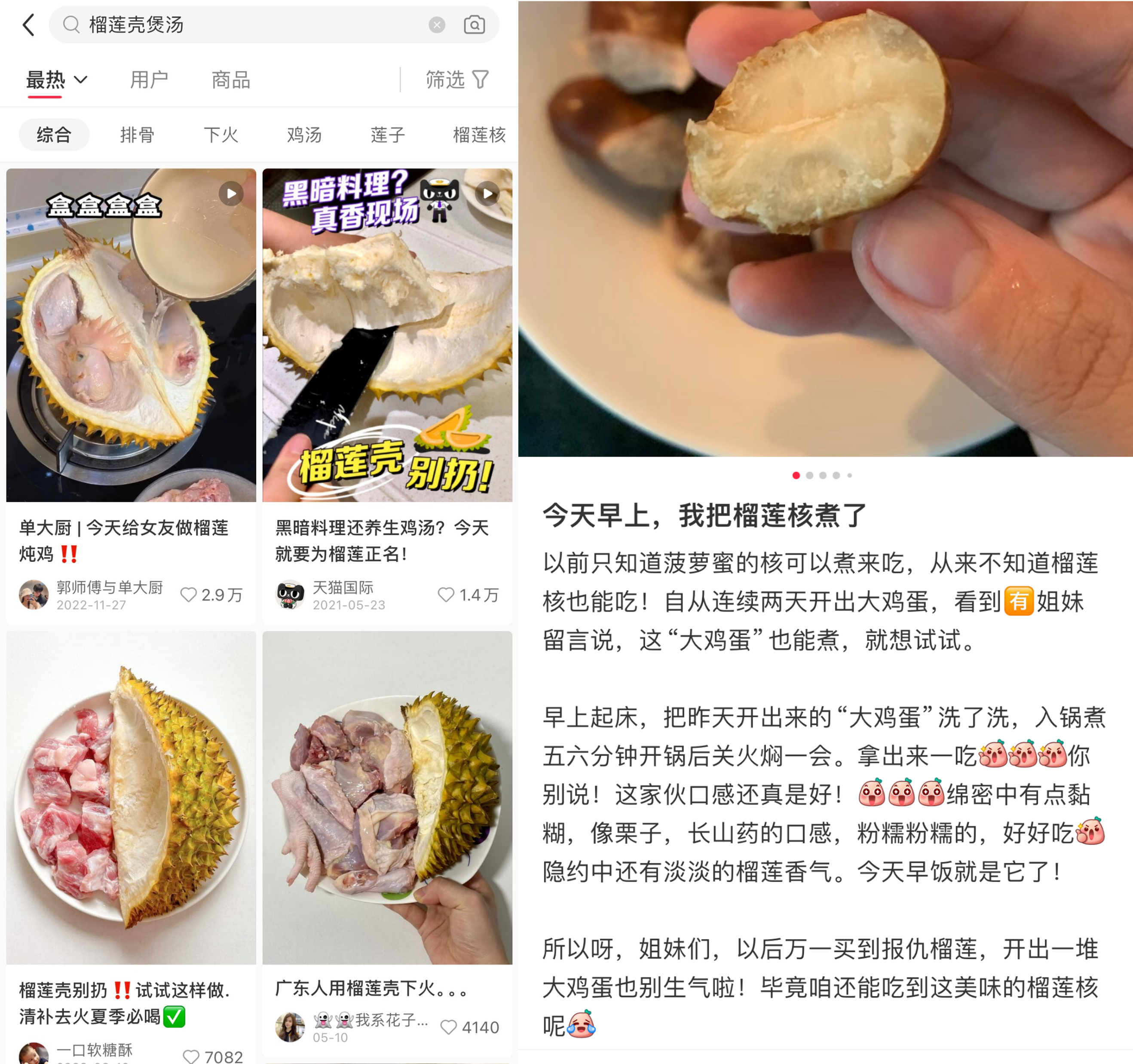The width and height of the screenshot is (1133, 1064).
Task: Open the 单大厨 榴莲炖鸡 video post
Action: tap(131, 335)
